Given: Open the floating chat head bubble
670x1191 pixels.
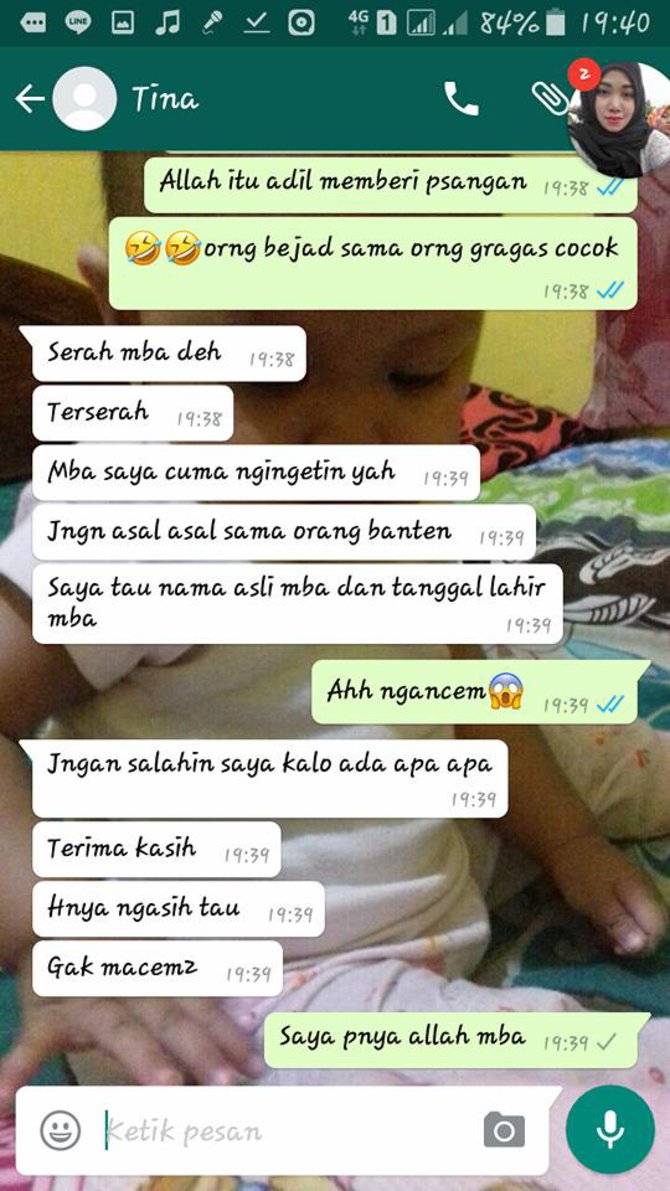Looking at the screenshot, I should (x=621, y=117).
